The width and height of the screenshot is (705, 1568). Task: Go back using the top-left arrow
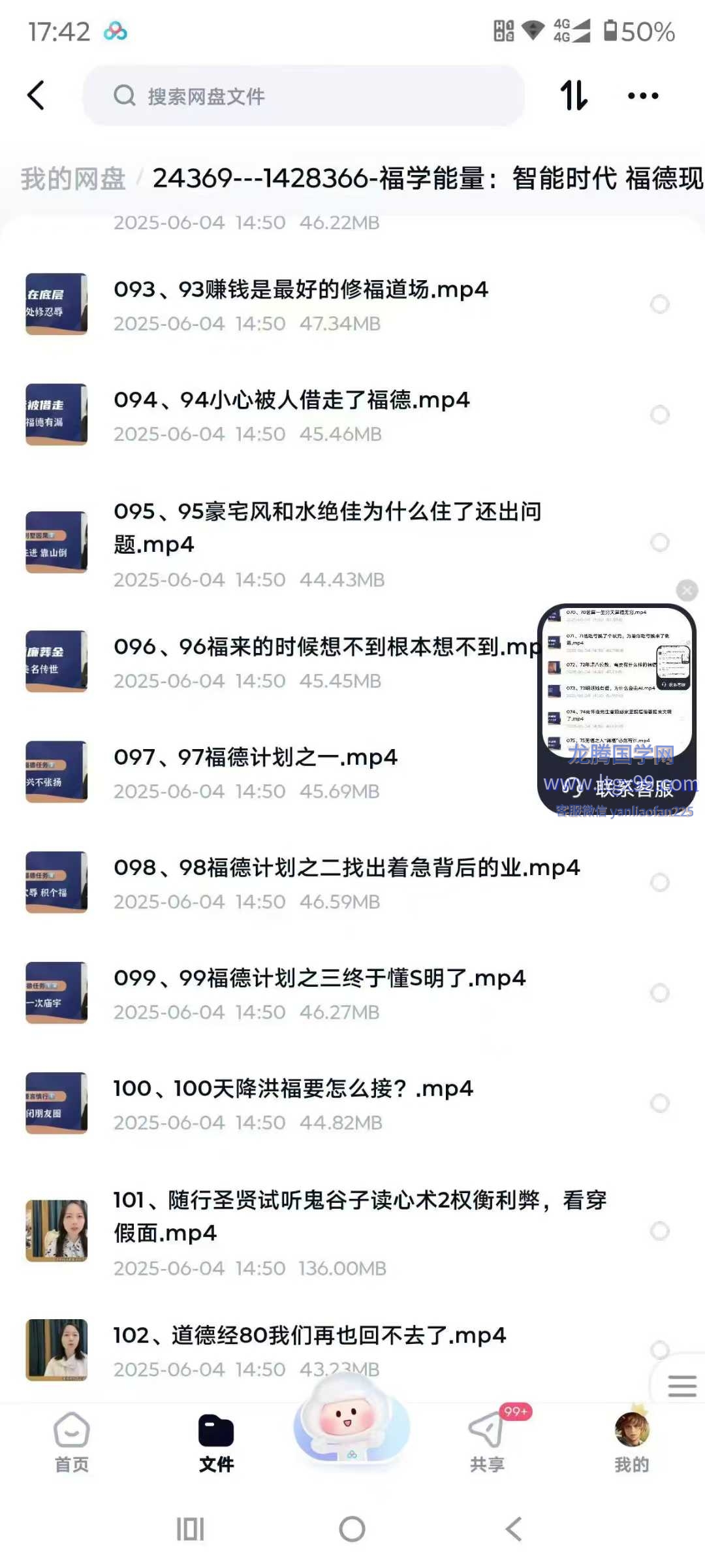tap(37, 96)
